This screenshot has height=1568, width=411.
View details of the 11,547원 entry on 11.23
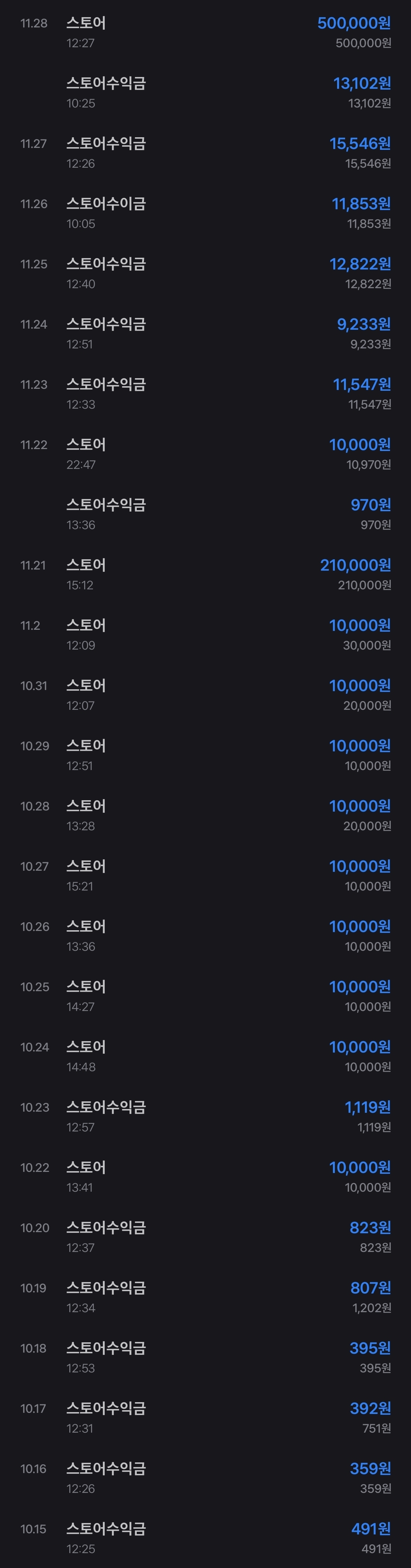click(206, 394)
